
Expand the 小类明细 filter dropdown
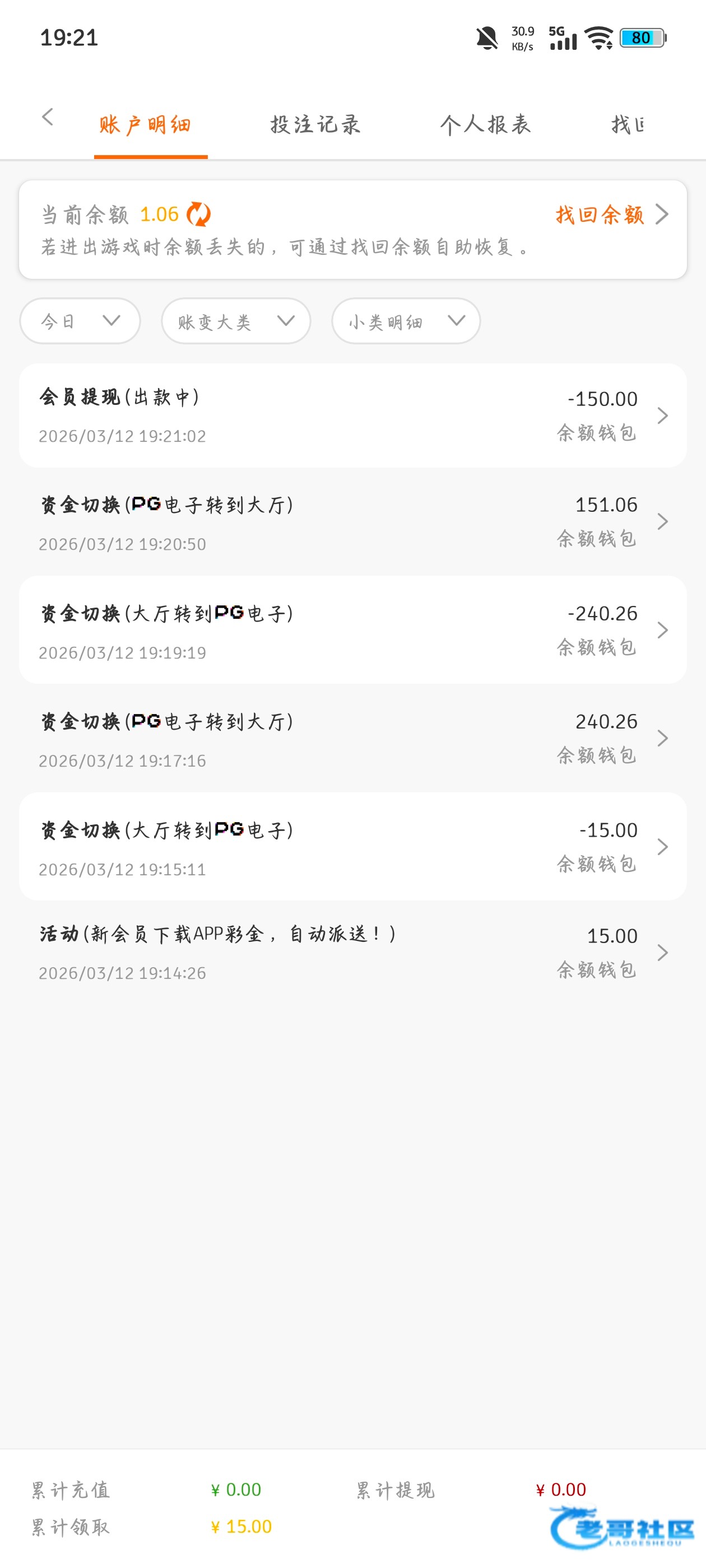click(406, 321)
